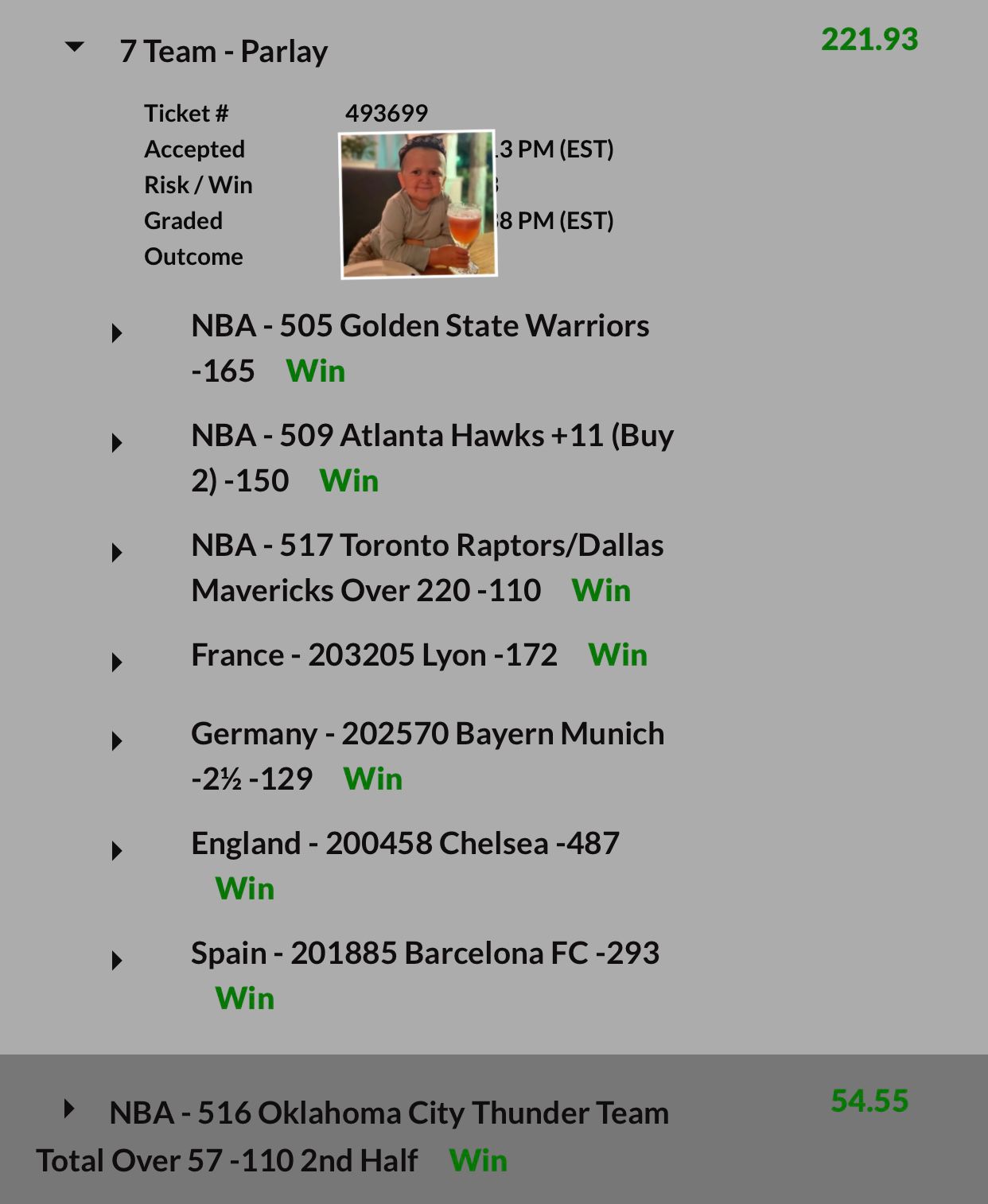The height and width of the screenshot is (1204, 988).
Task: Expand the Lyon -172 leg
Action: pos(117,662)
